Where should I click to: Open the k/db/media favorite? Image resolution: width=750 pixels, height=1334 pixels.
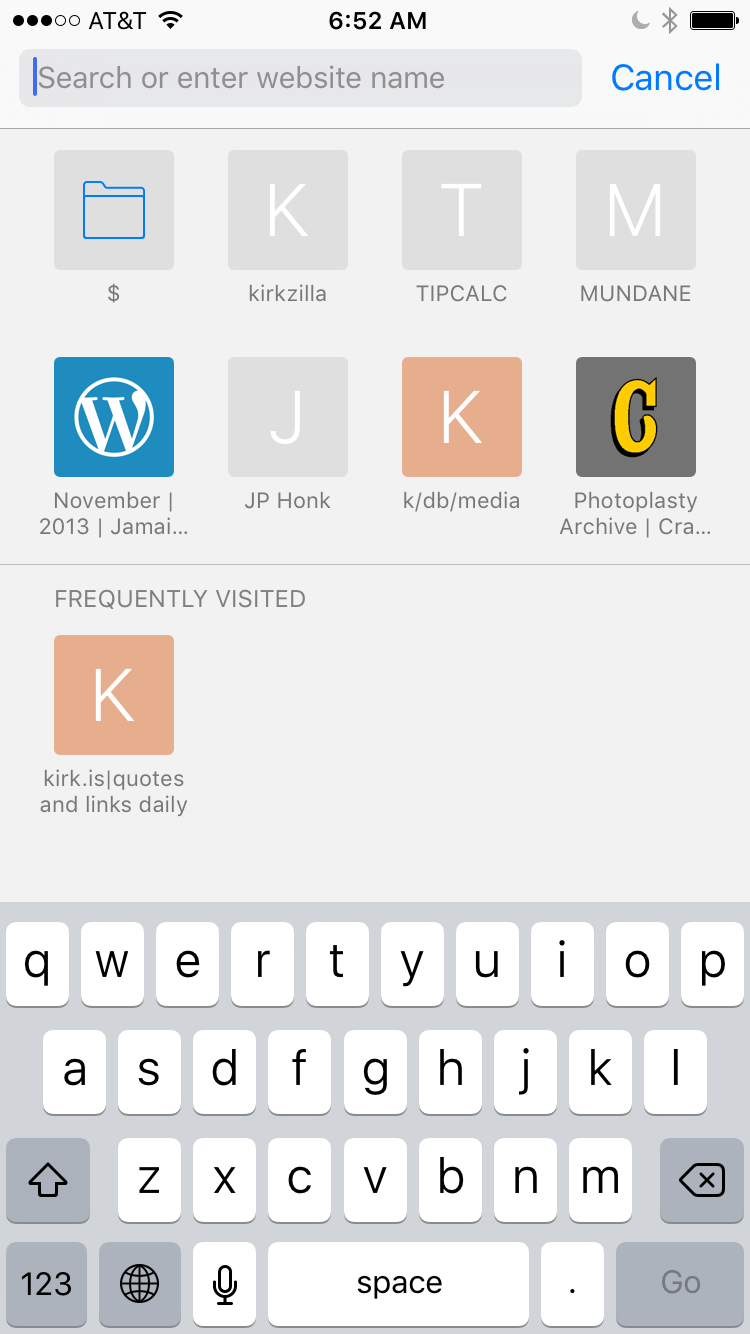(x=461, y=417)
